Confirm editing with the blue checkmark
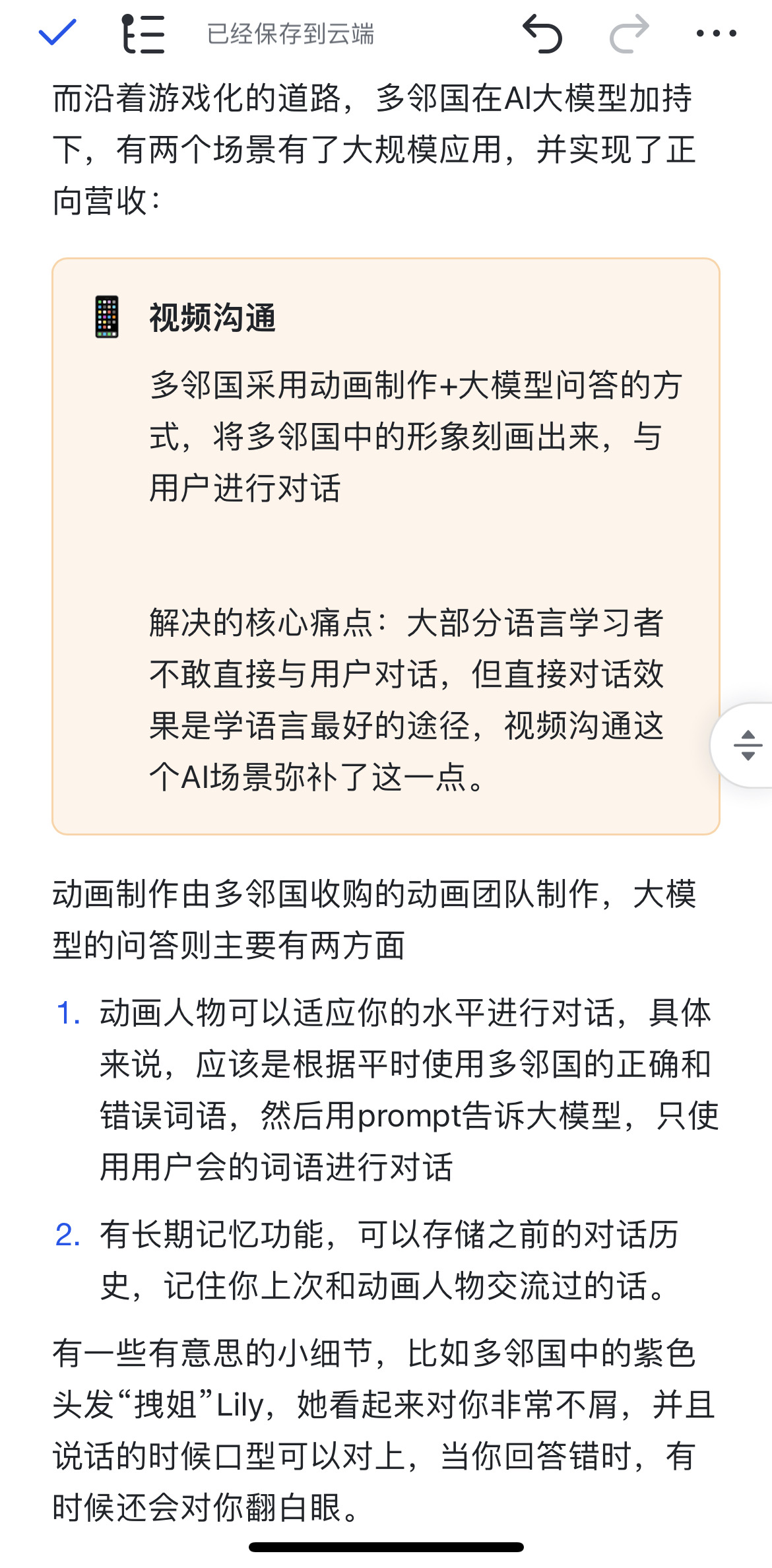The image size is (772, 1568). (57, 33)
